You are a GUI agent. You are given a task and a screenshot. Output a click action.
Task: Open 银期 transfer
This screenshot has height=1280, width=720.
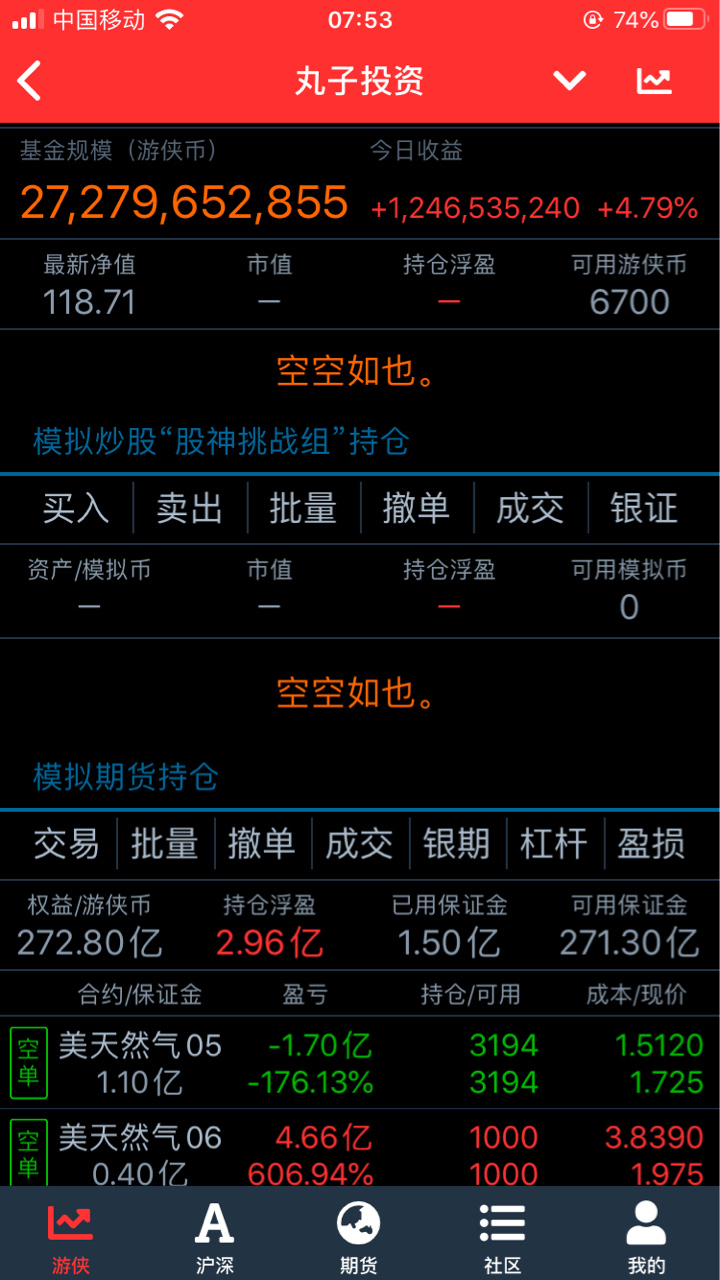pyautogui.click(x=456, y=844)
